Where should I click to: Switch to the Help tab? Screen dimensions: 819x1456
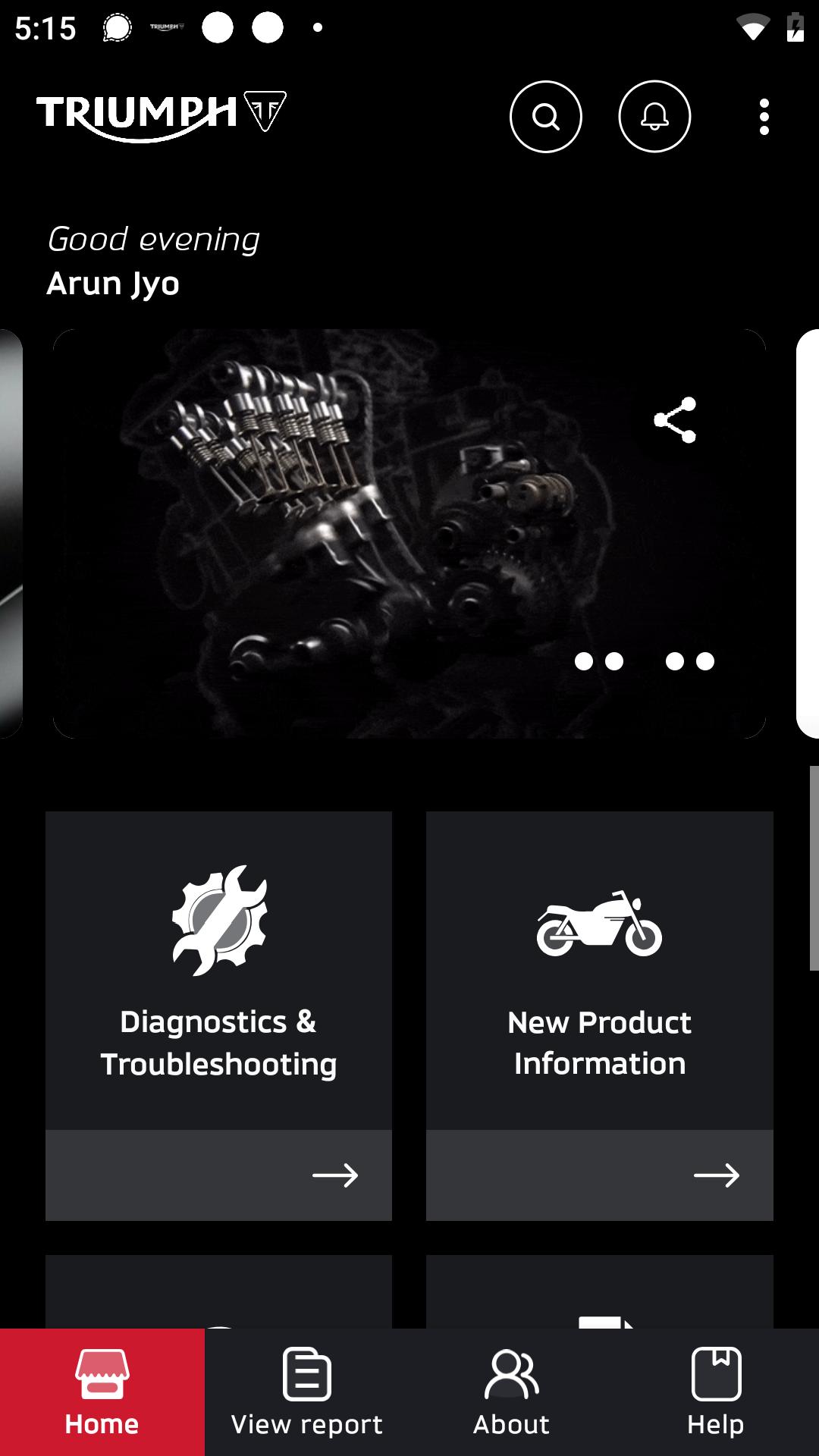tap(717, 1392)
